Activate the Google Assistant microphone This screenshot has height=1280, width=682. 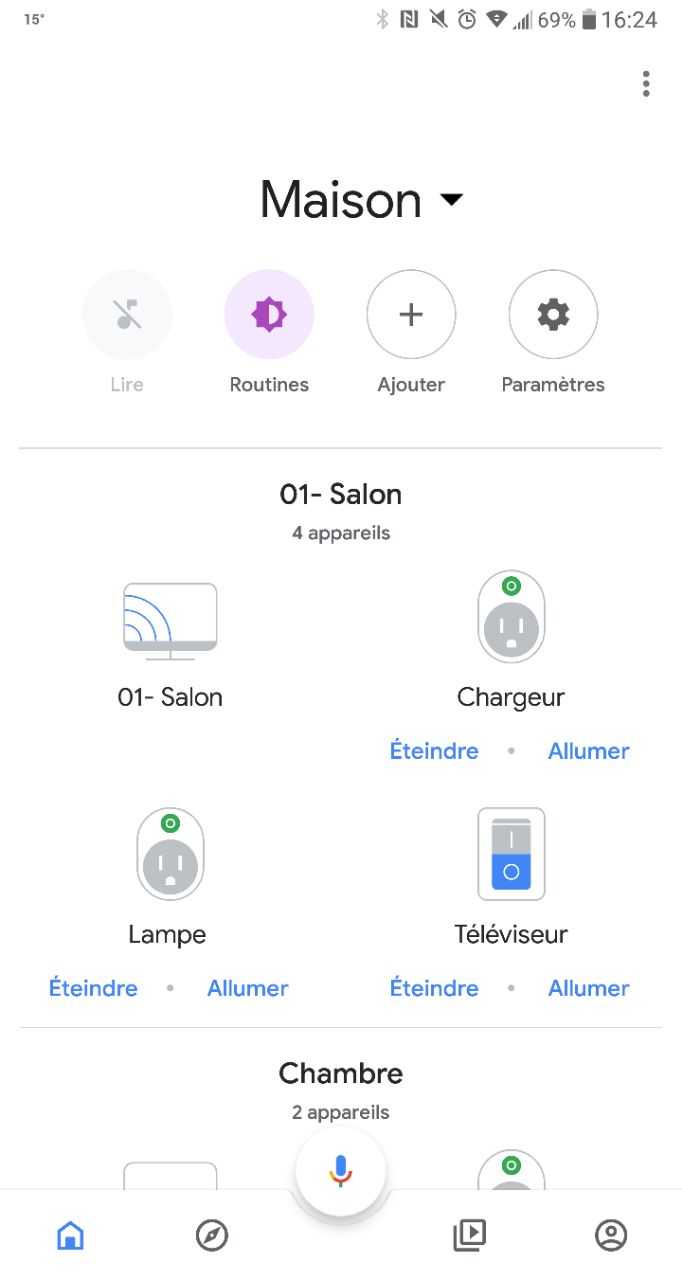(341, 1171)
